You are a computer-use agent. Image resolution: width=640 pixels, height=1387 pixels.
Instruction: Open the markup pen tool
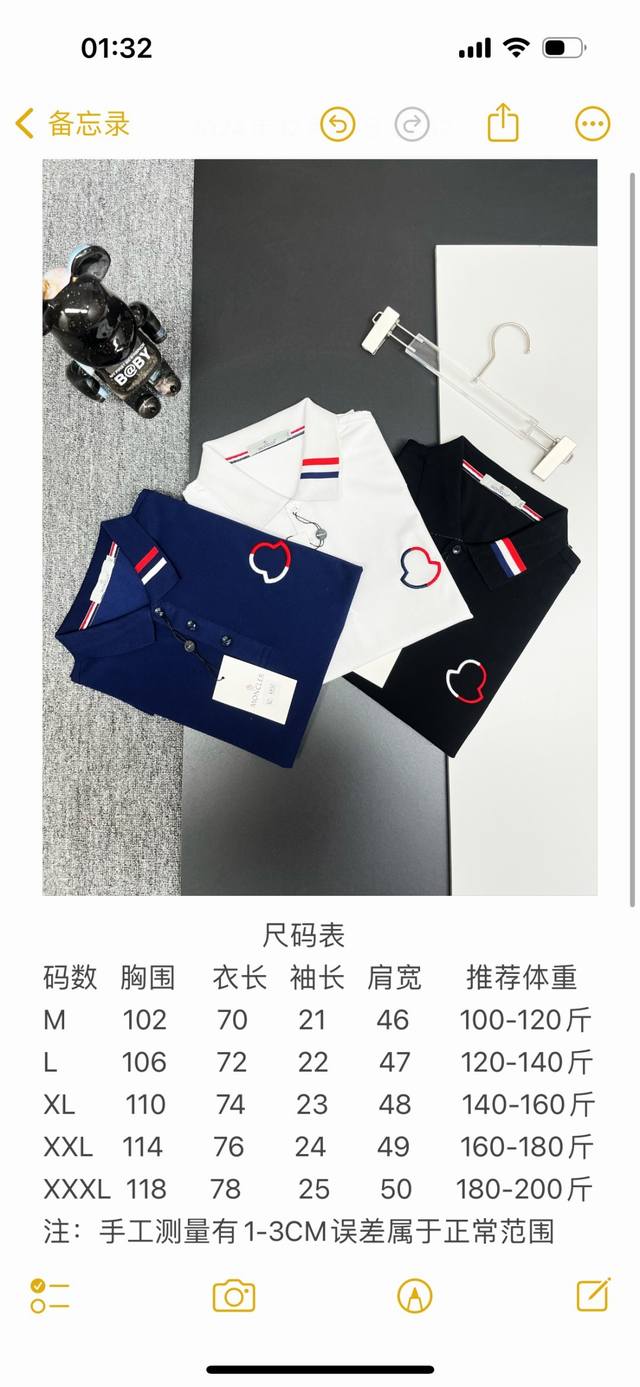[x=414, y=1296]
